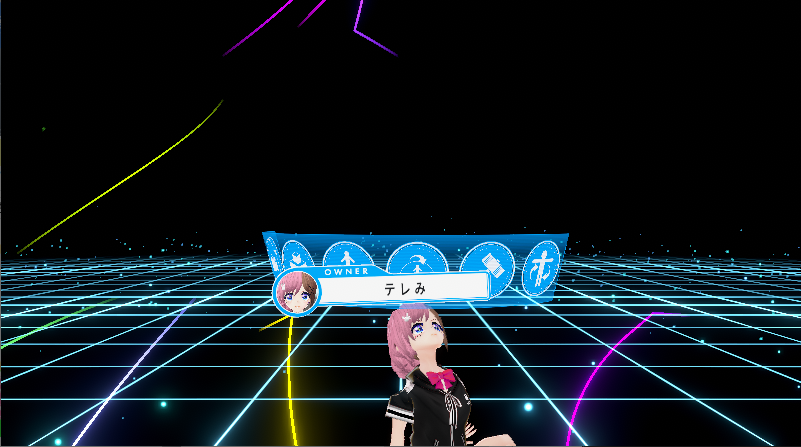
Task: Tap the owner's avatar portrait
Action: coord(297,292)
